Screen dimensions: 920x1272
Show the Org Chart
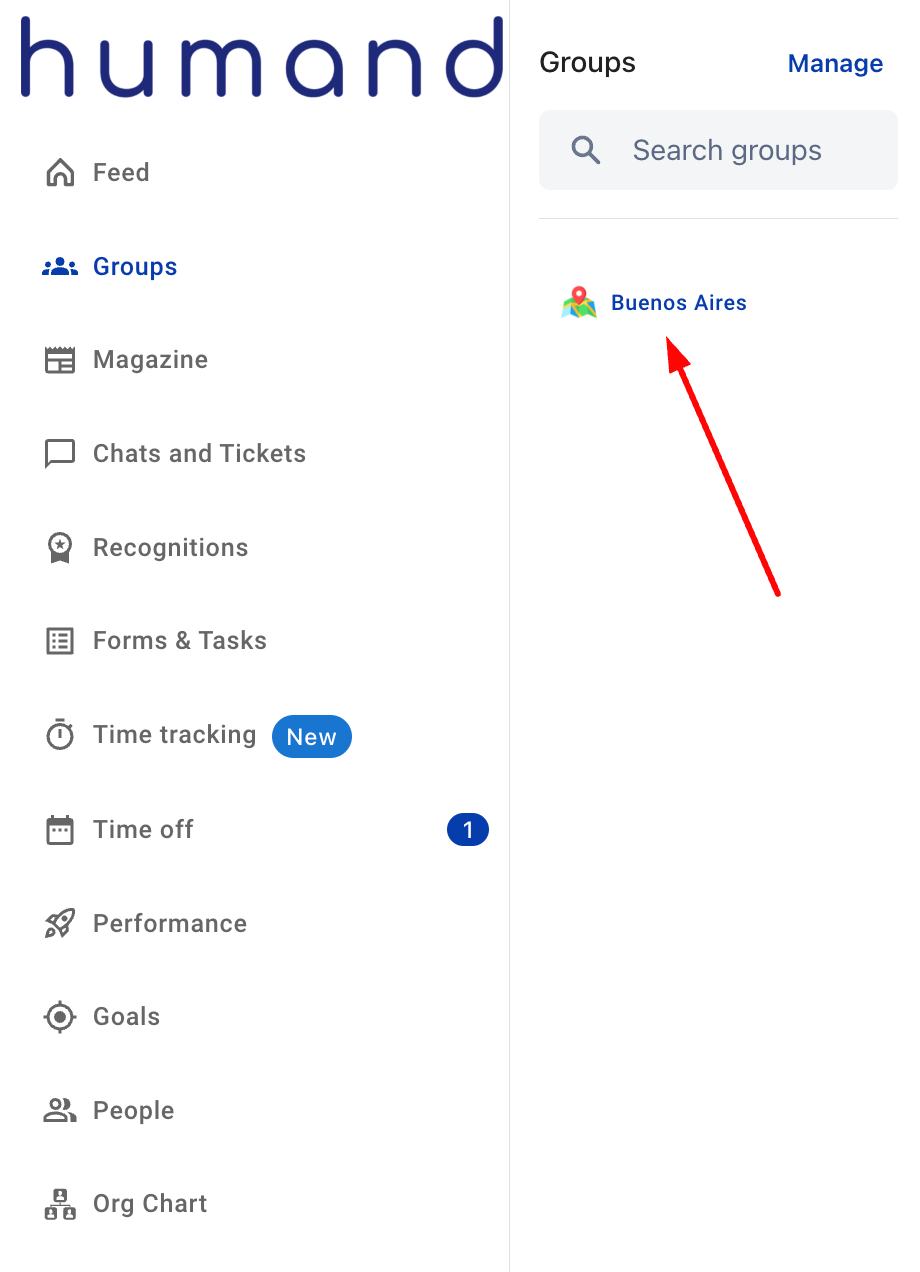pyautogui.click(x=149, y=1204)
